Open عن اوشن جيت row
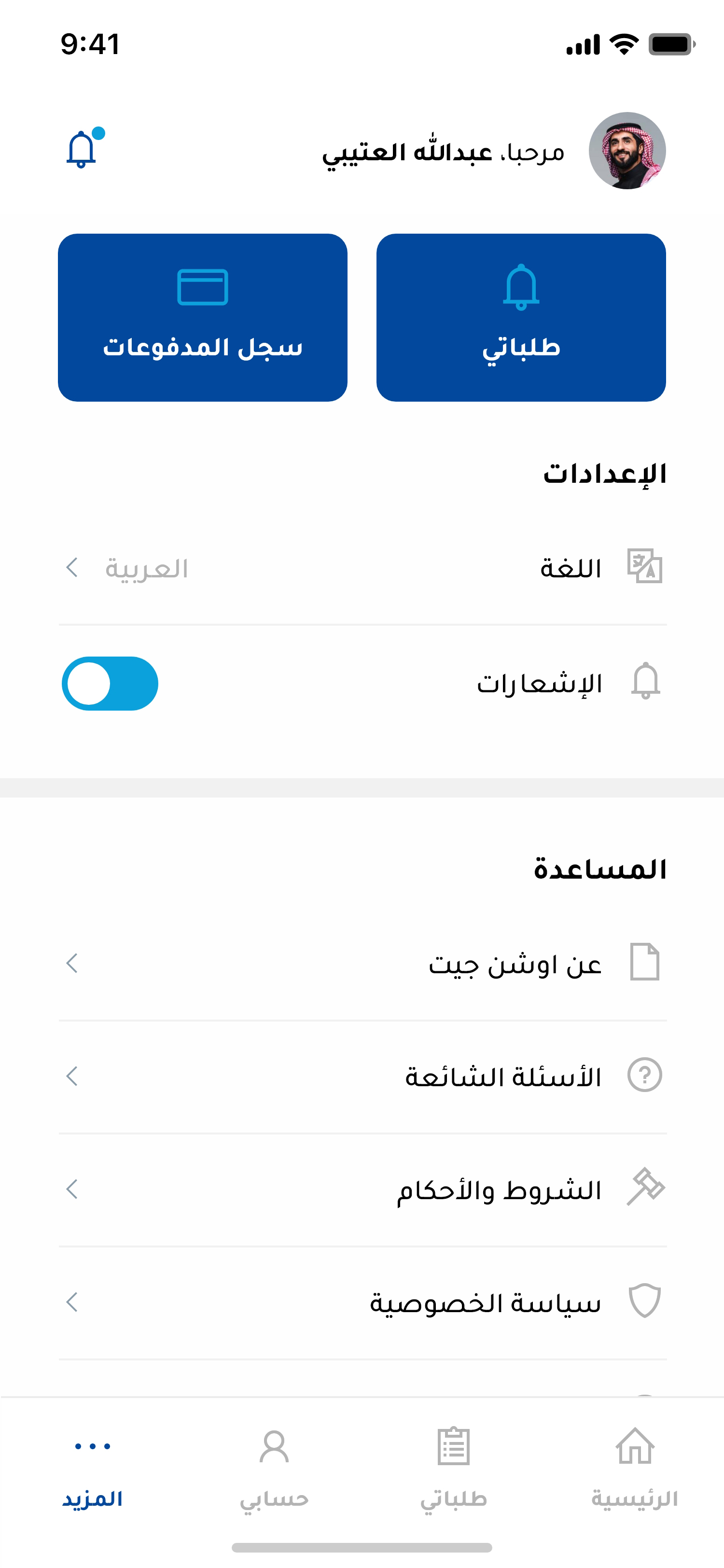The height and width of the screenshot is (1568, 724). pos(362,964)
